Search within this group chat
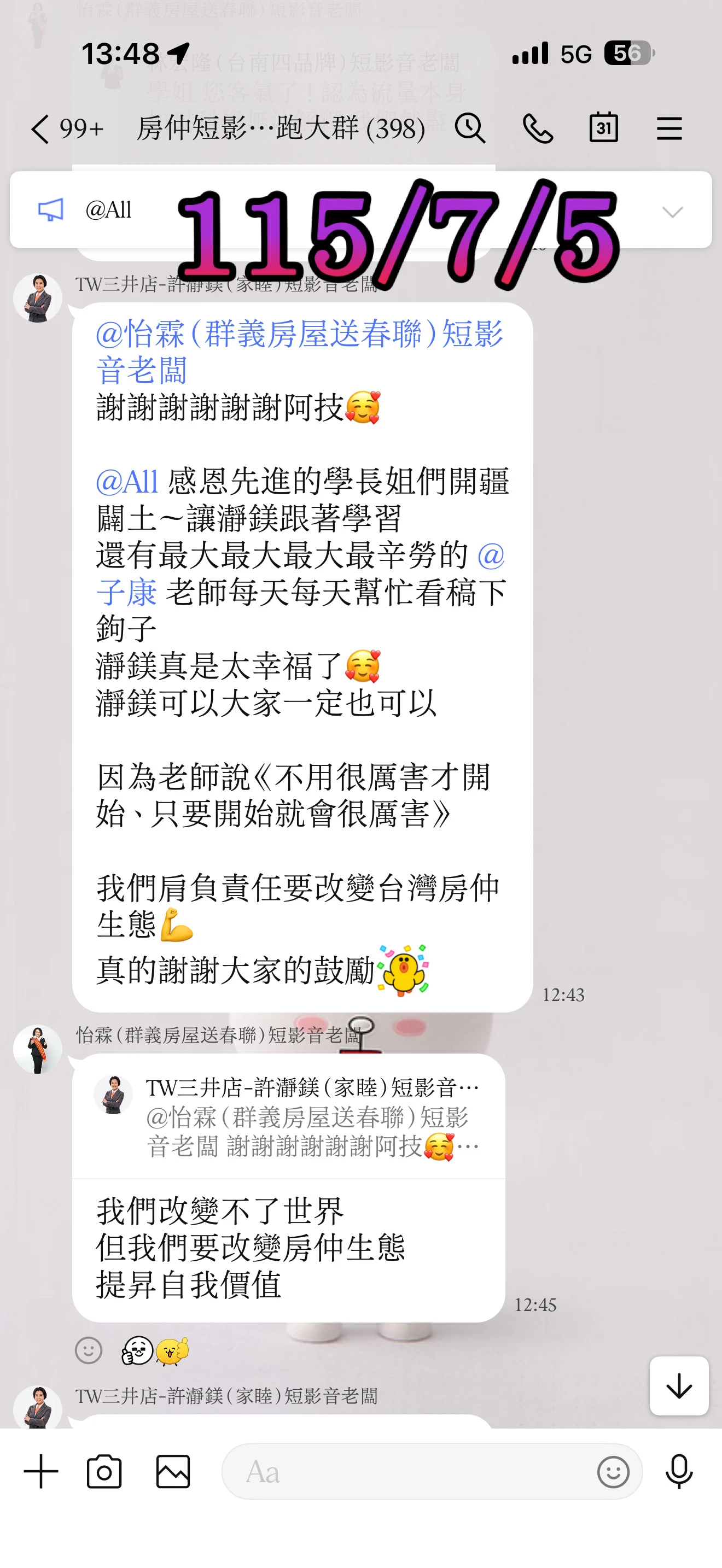The image size is (722, 1568). 469,128
